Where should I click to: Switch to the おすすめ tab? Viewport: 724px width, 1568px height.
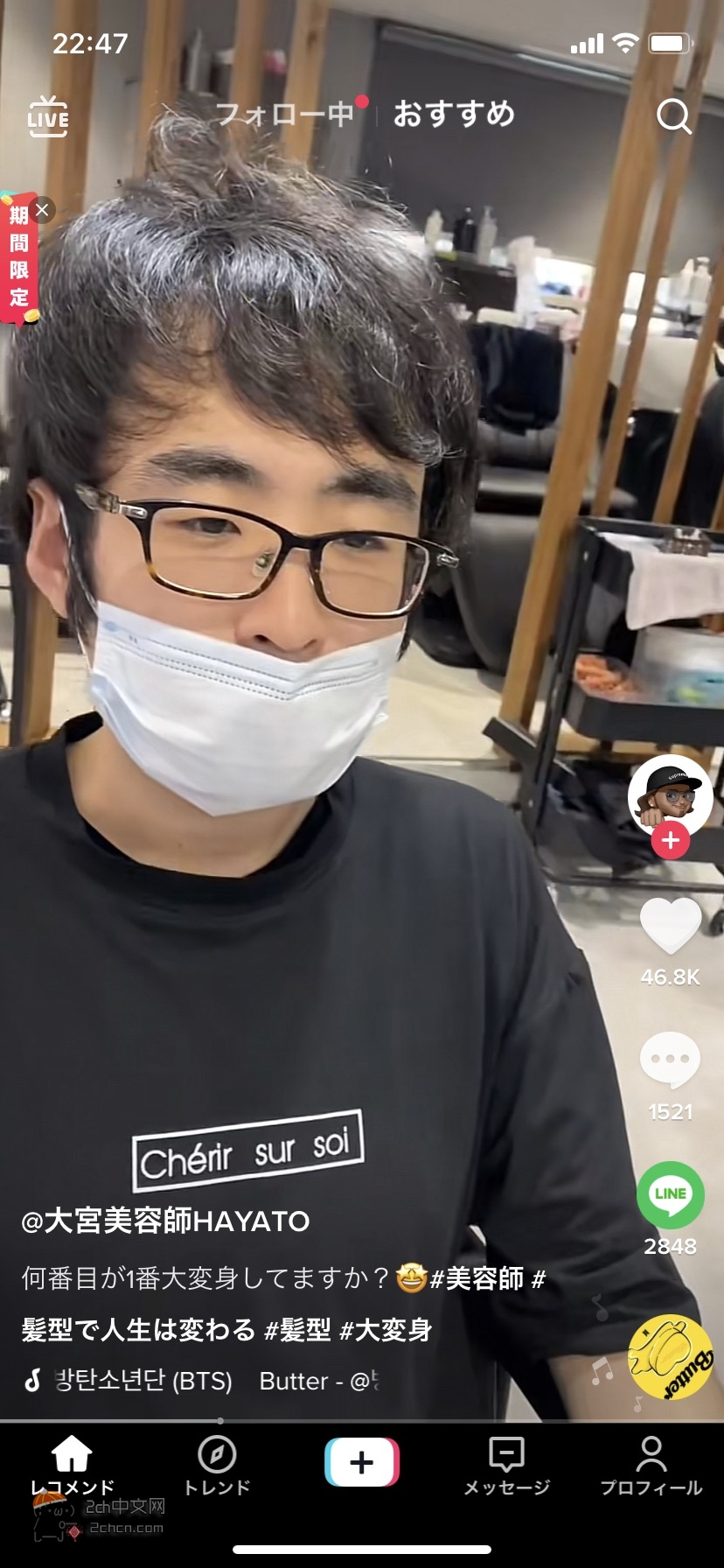pos(454,114)
